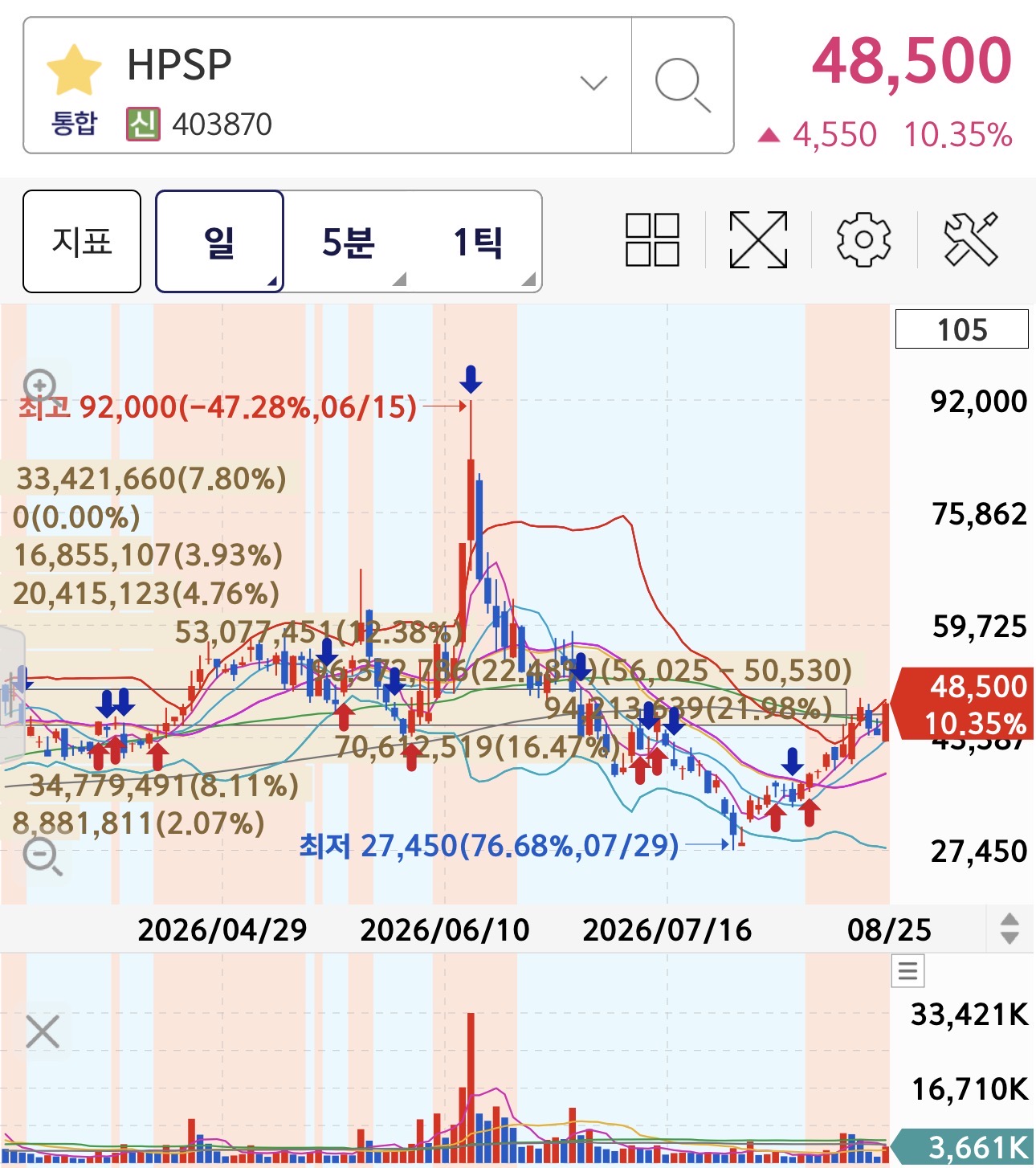This screenshot has width=1036, height=1168.
Task: Open stock search with the magnifier
Action: click(x=683, y=84)
